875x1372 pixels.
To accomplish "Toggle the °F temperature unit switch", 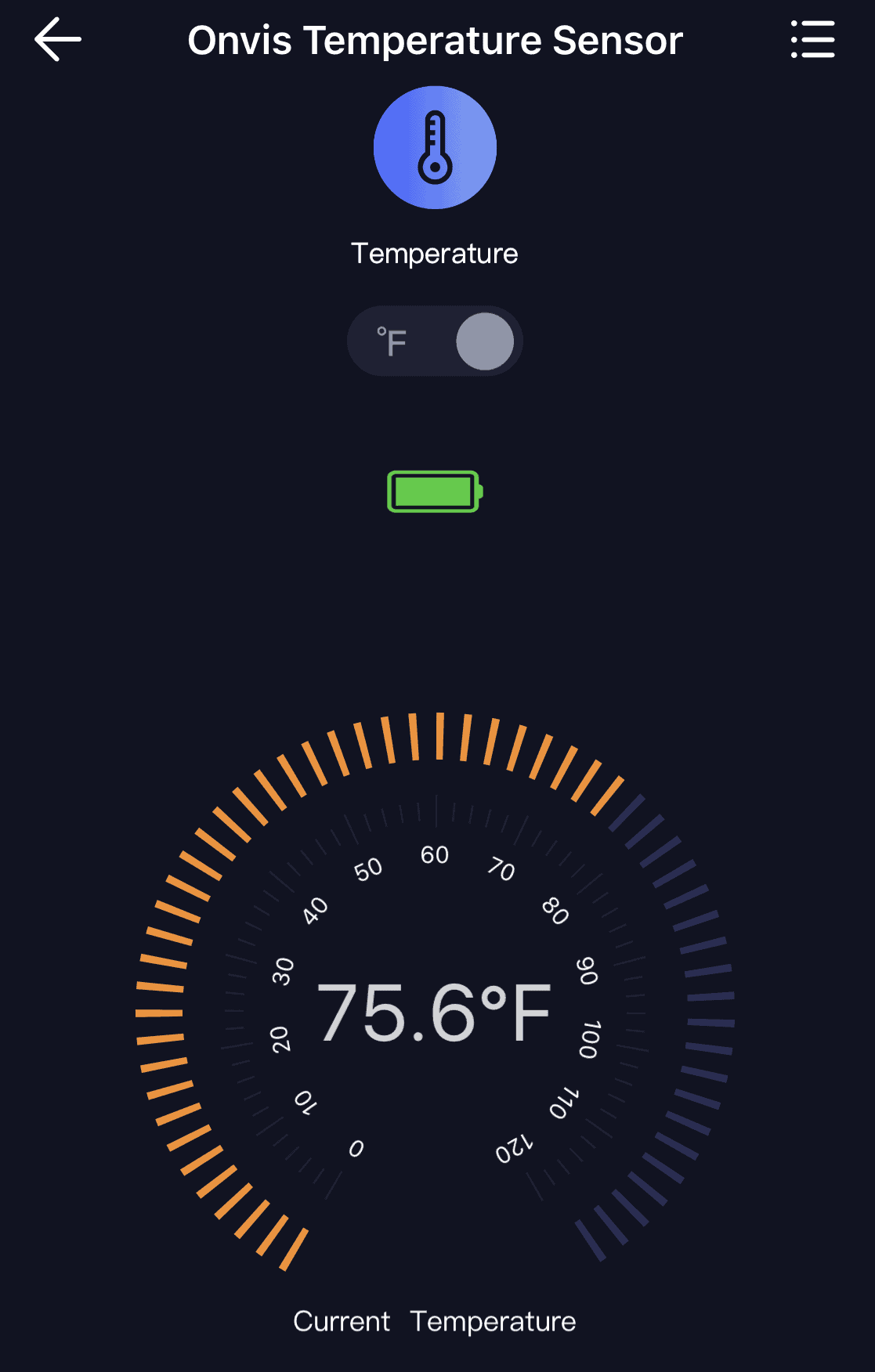I will click(435, 341).
